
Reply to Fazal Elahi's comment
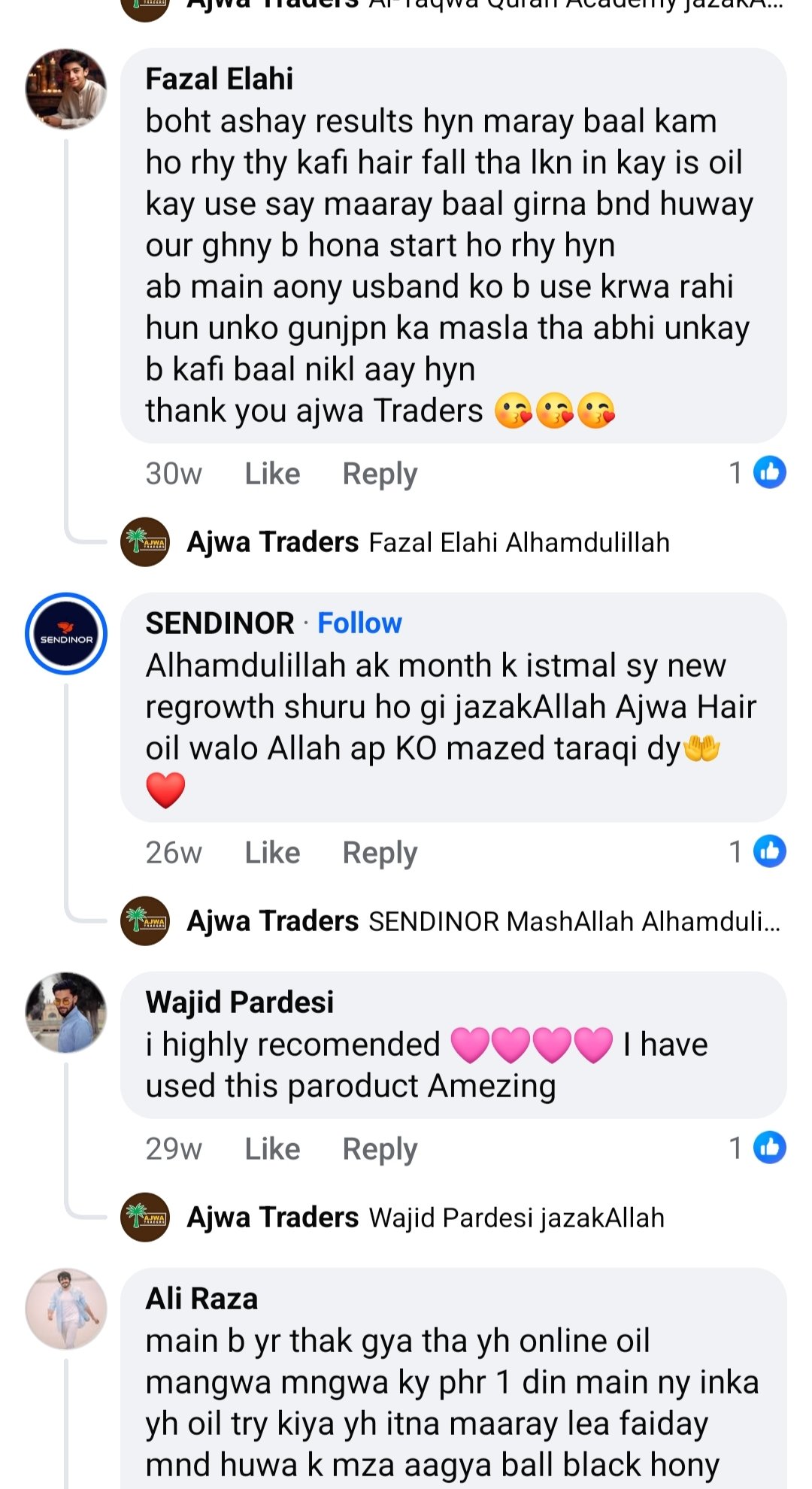click(380, 474)
